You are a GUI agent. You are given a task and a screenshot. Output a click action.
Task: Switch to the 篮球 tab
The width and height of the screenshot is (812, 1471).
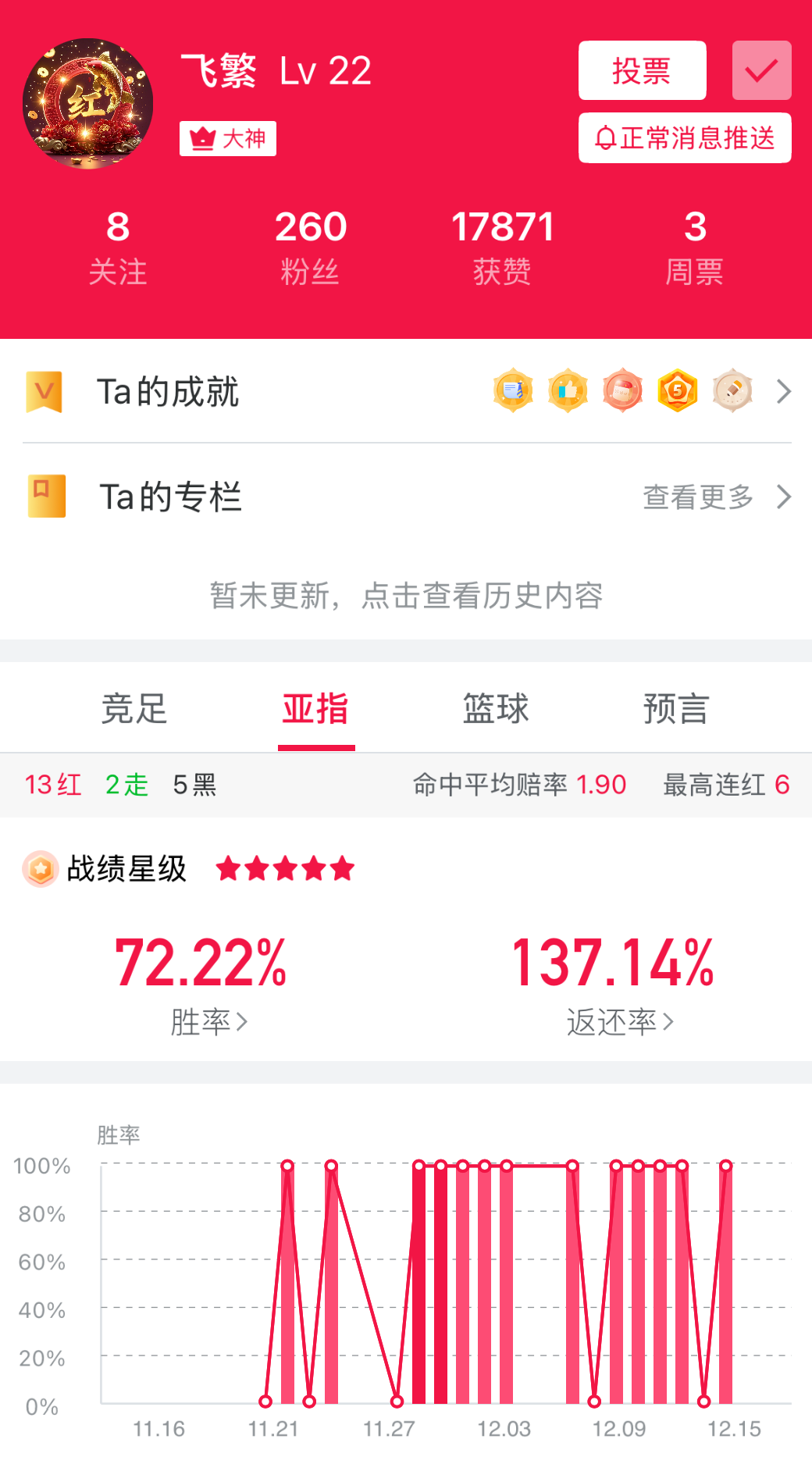click(496, 709)
